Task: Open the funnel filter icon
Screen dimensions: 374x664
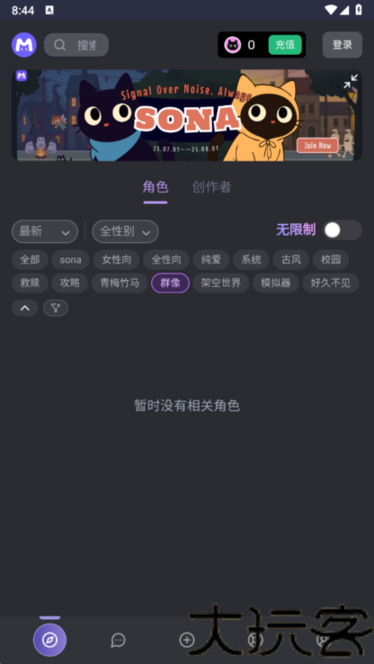Action: 55,308
